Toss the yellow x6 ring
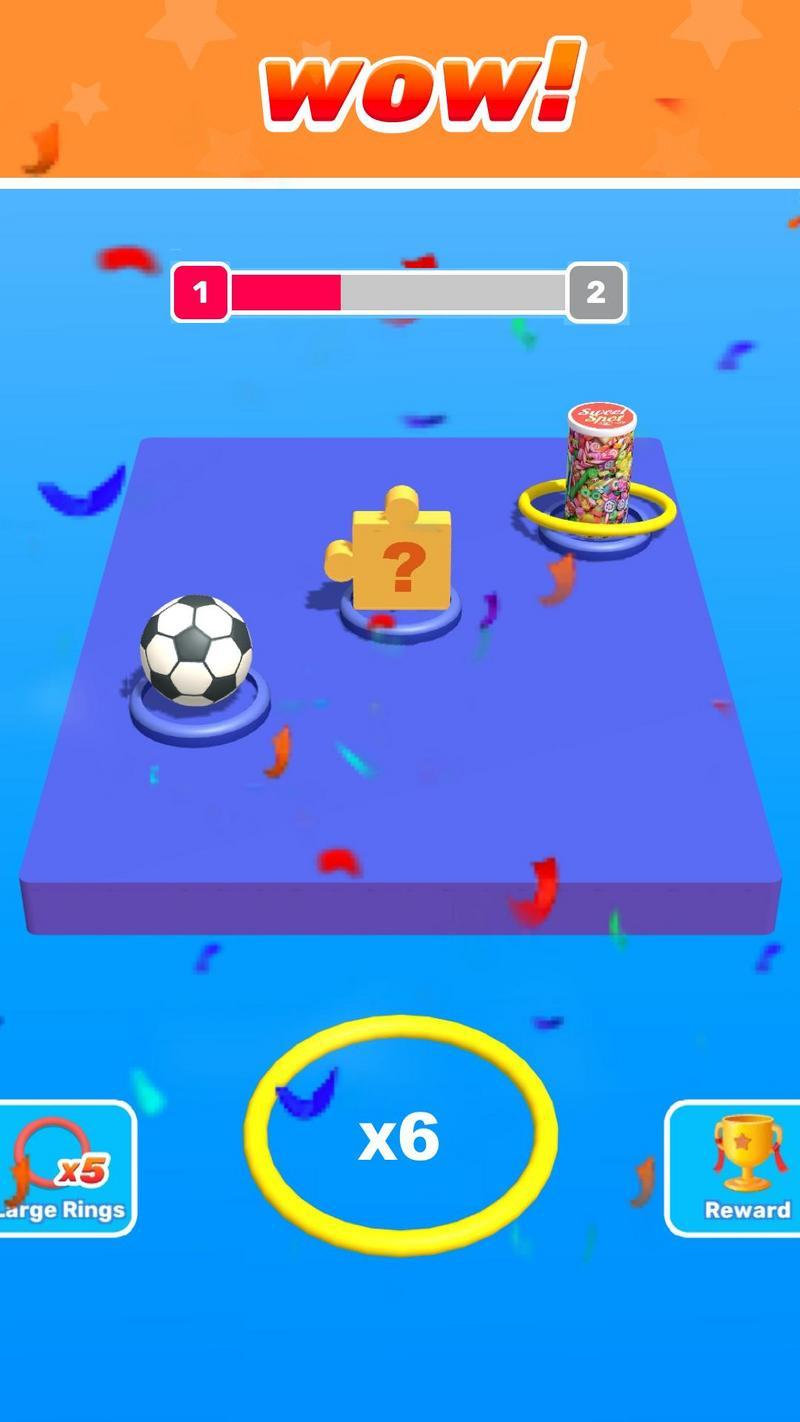800x1422 pixels. [400, 1136]
